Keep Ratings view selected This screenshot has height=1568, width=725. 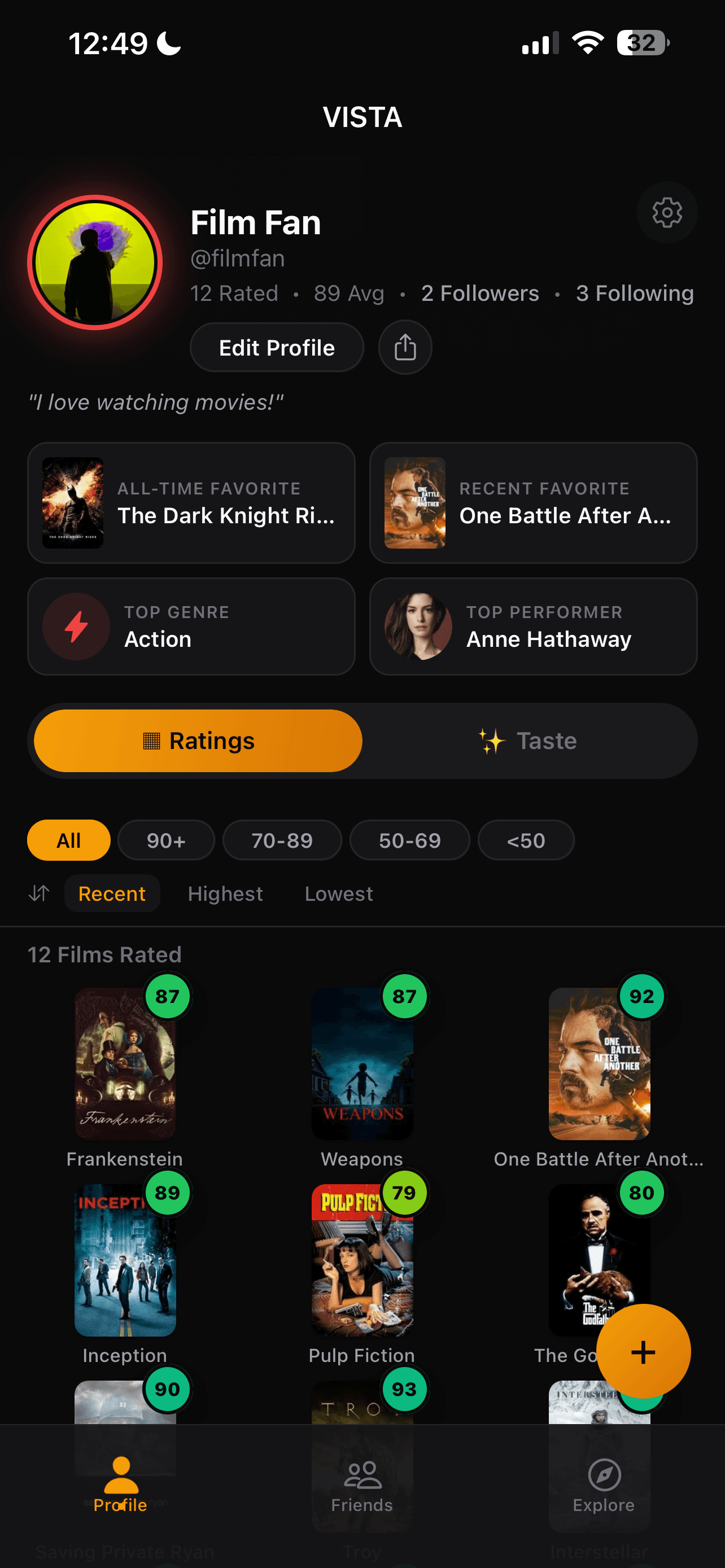coord(198,740)
